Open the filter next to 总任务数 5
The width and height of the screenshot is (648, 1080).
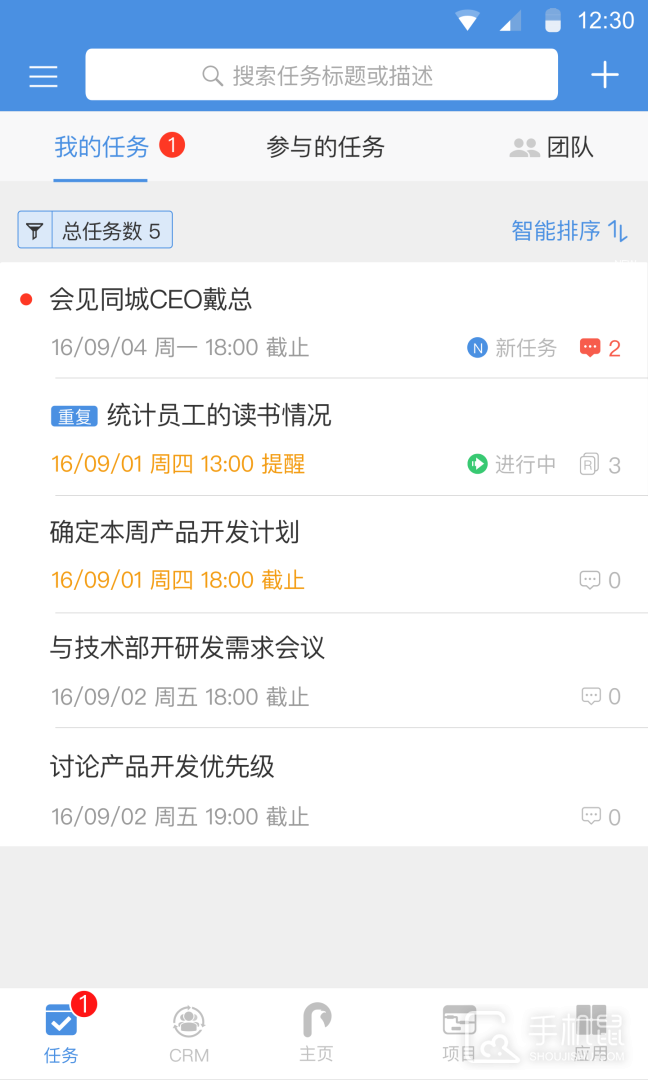pyautogui.click(x=35, y=231)
